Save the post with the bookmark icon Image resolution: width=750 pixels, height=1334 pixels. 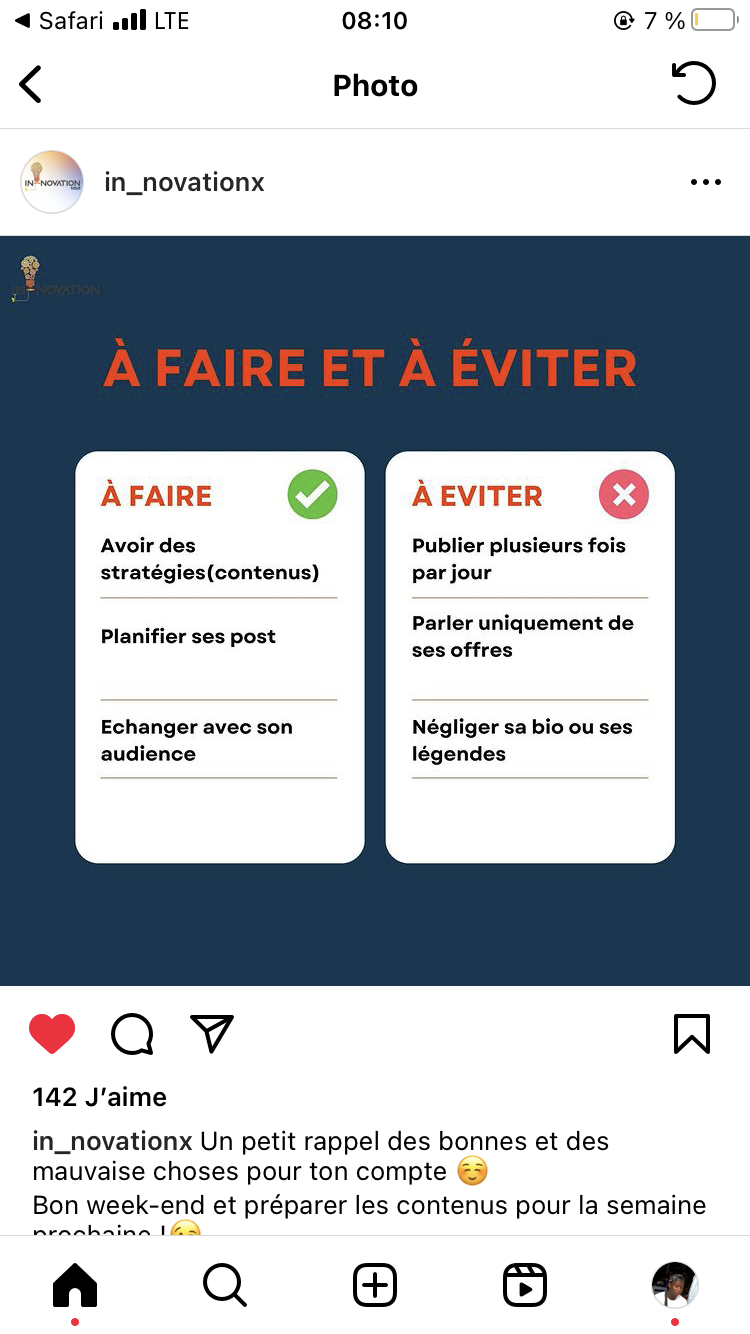[692, 1034]
